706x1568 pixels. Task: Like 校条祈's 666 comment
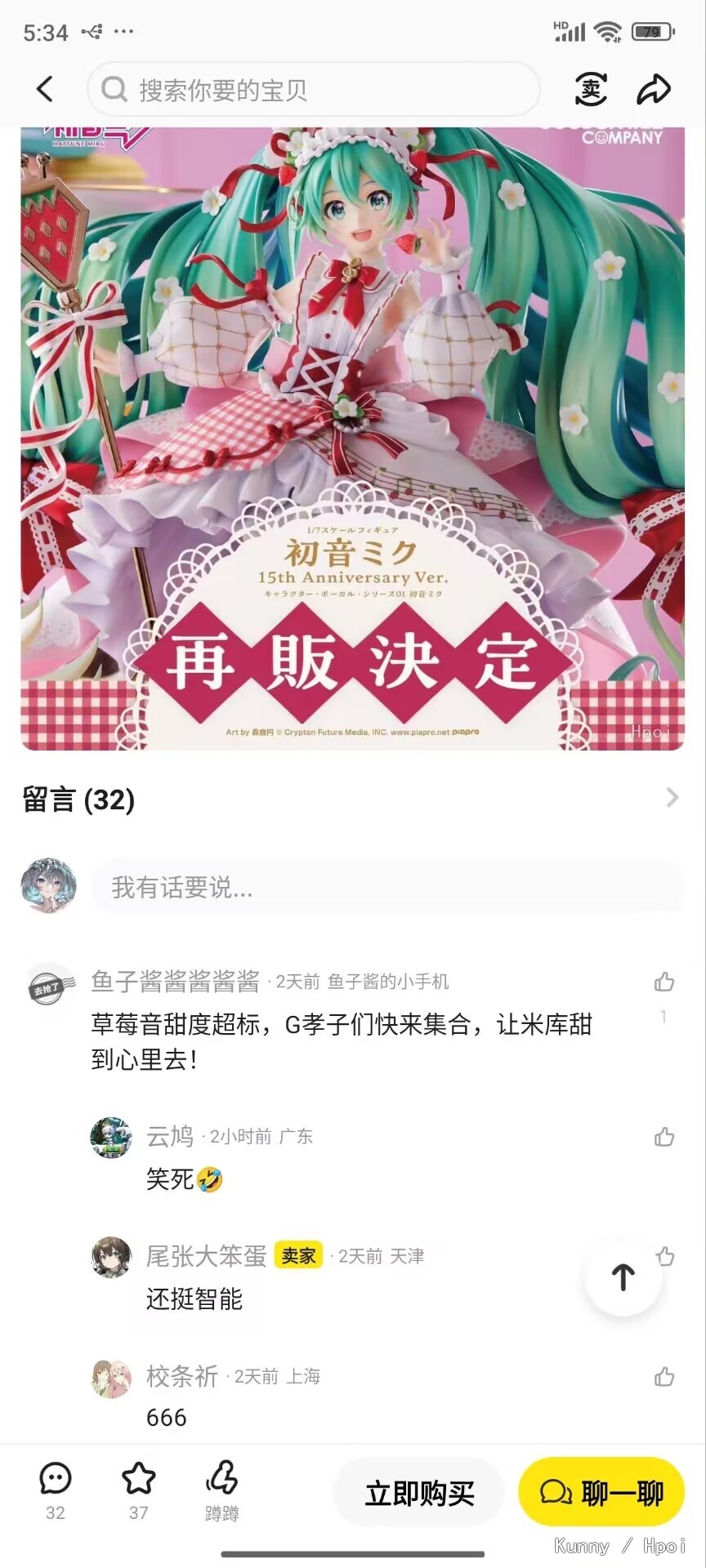664,1377
